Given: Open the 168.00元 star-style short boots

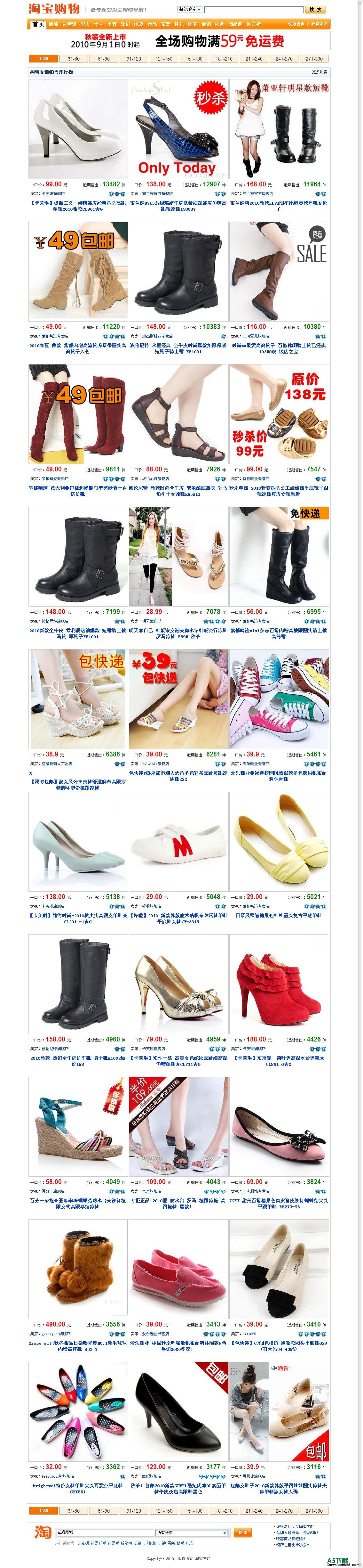Looking at the screenshot, I should pyautogui.click(x=279, y=129).
